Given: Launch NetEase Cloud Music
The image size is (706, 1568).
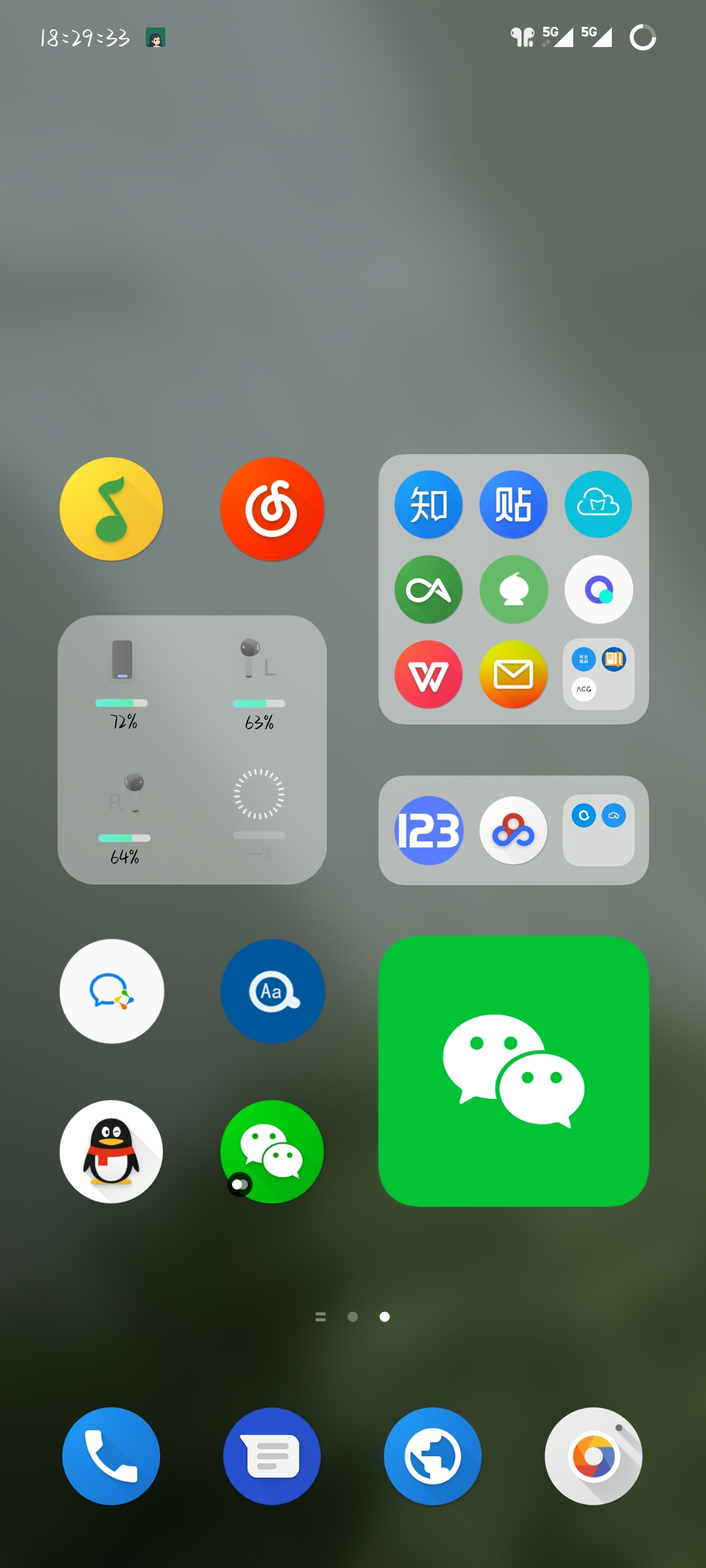Looking at the screenshot, I should coord(272,509).
